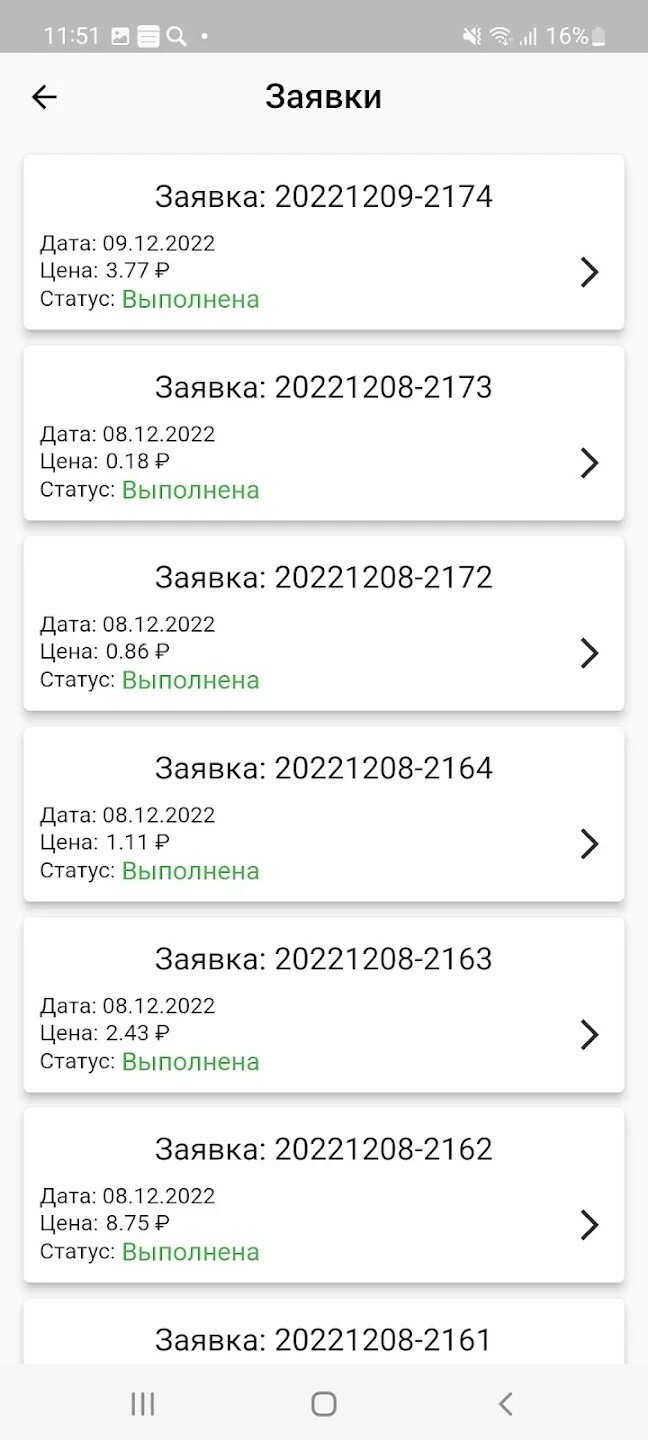View details of request 20221208-2172

pos(323,624)
